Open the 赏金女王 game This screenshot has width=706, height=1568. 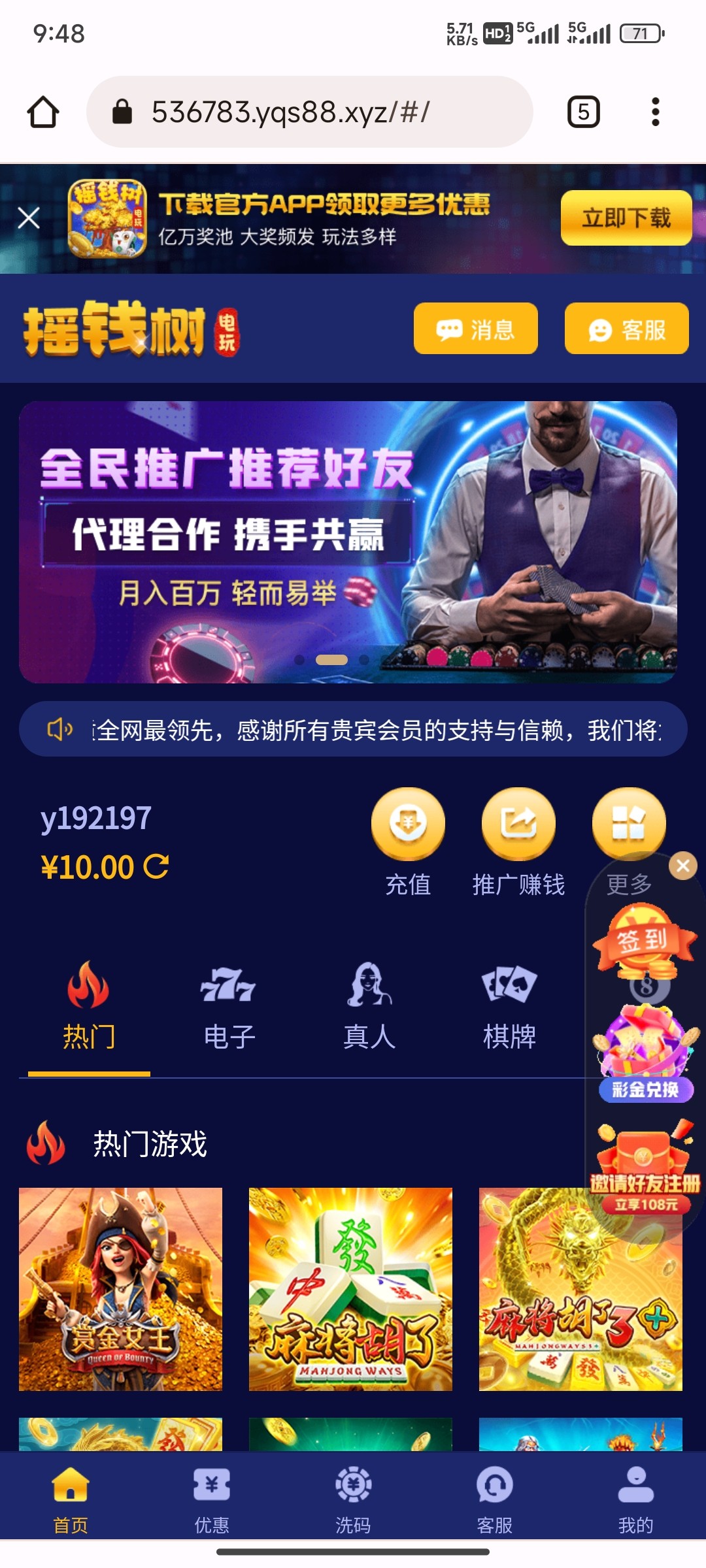click(x=120, y=1288)
